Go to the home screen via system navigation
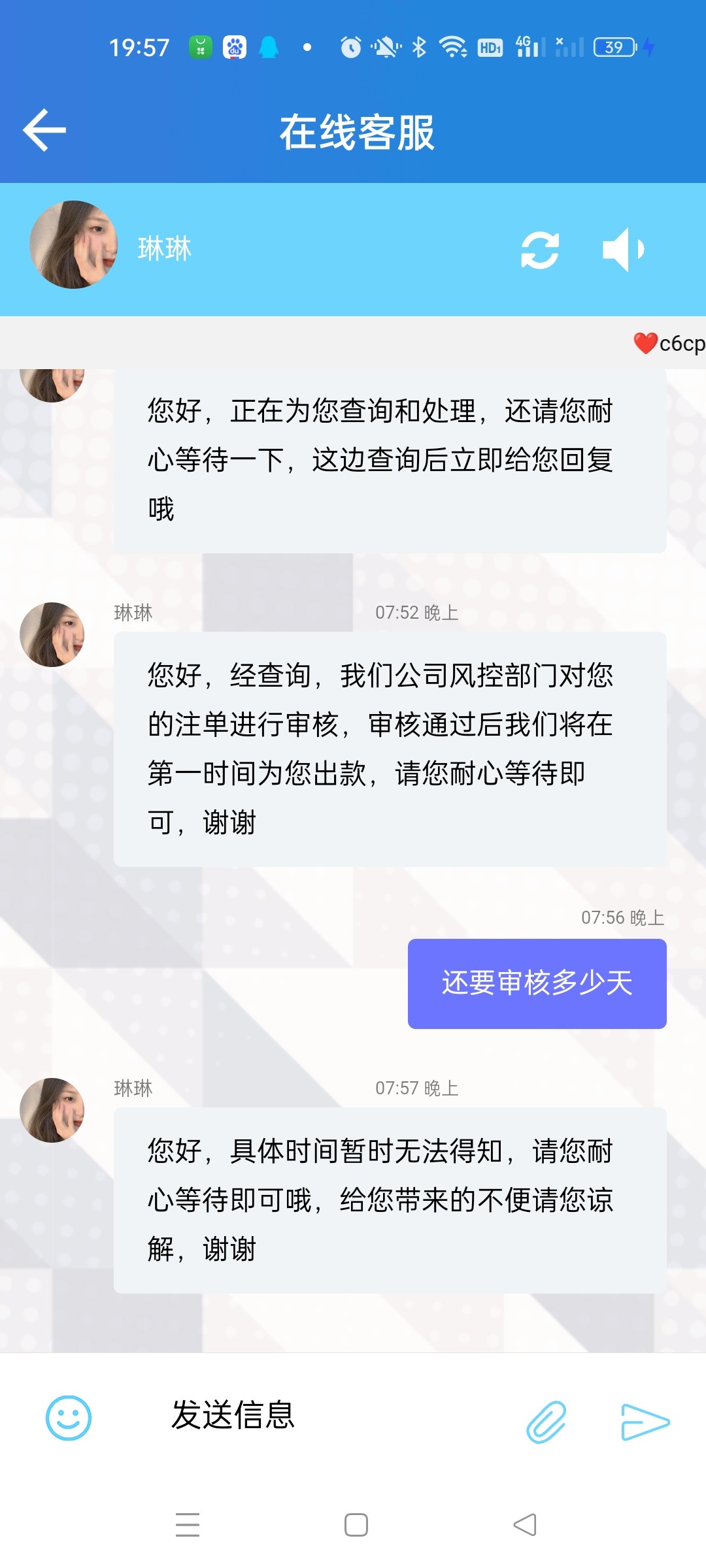This screenshot has width=706, height=1568. (x=356, y=1525)
